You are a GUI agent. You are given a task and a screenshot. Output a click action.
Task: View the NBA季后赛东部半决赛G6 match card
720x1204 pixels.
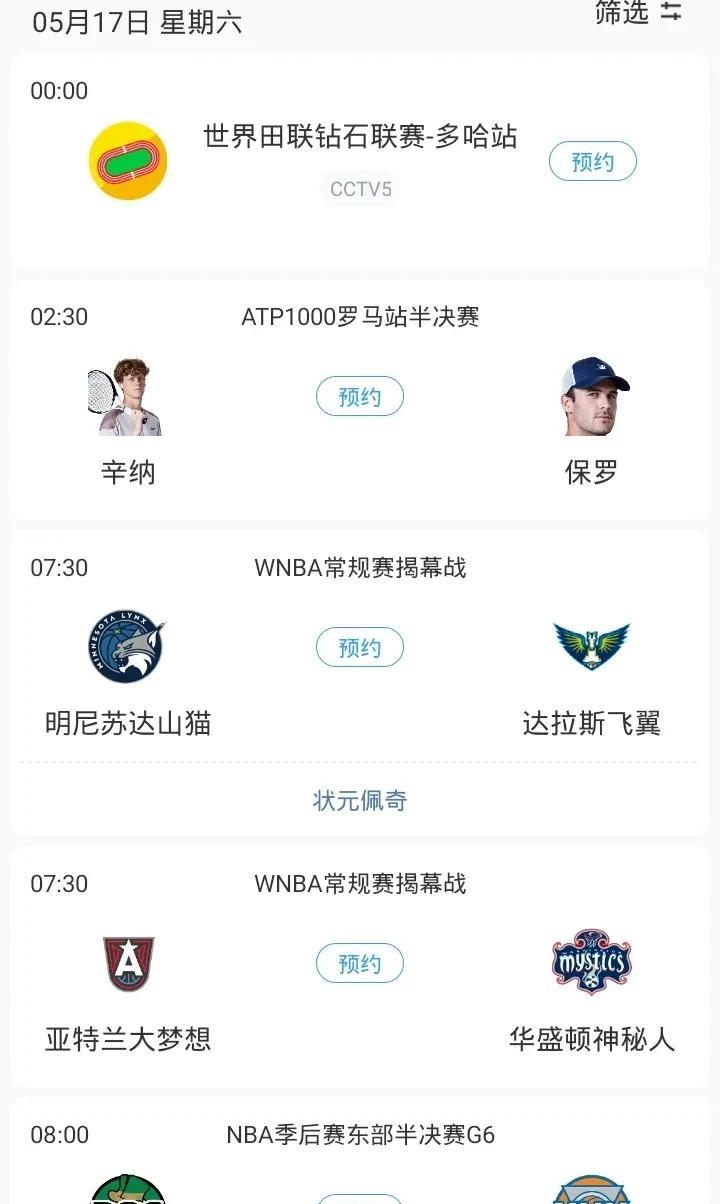point(360,1151)
